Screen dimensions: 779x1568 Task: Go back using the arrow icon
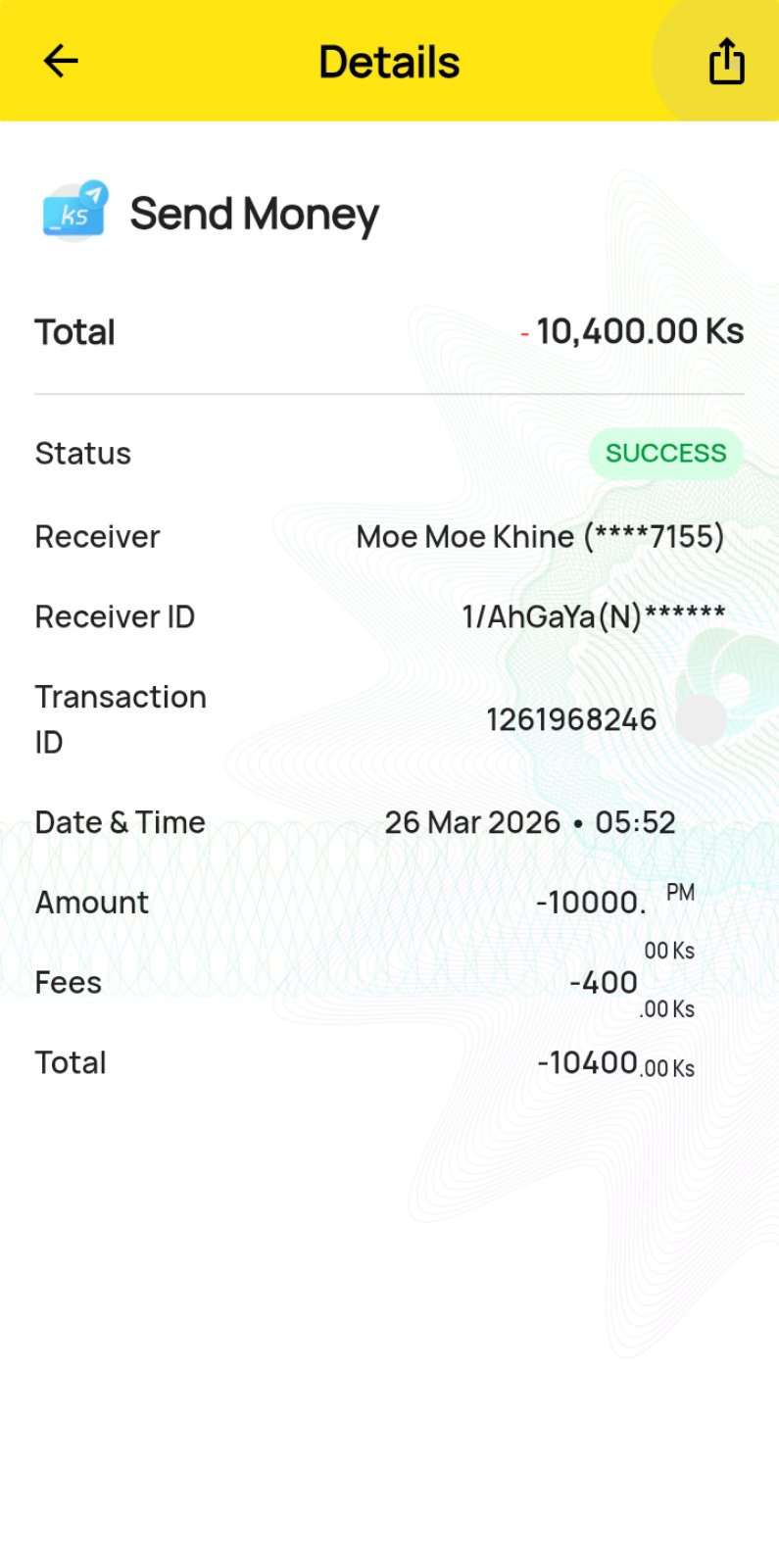[61, 61]
